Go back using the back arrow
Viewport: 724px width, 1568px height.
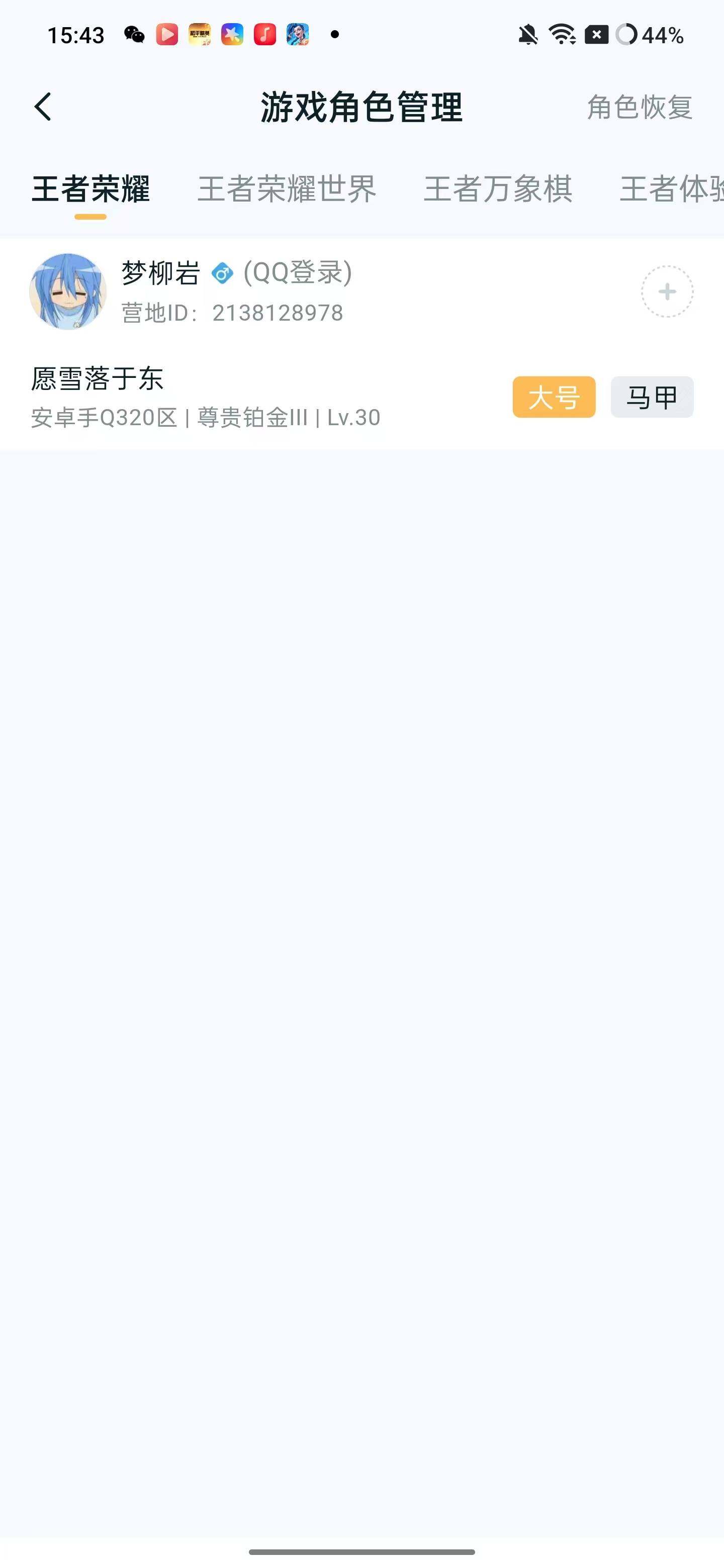pyautogui.click(x=43, y=107)
